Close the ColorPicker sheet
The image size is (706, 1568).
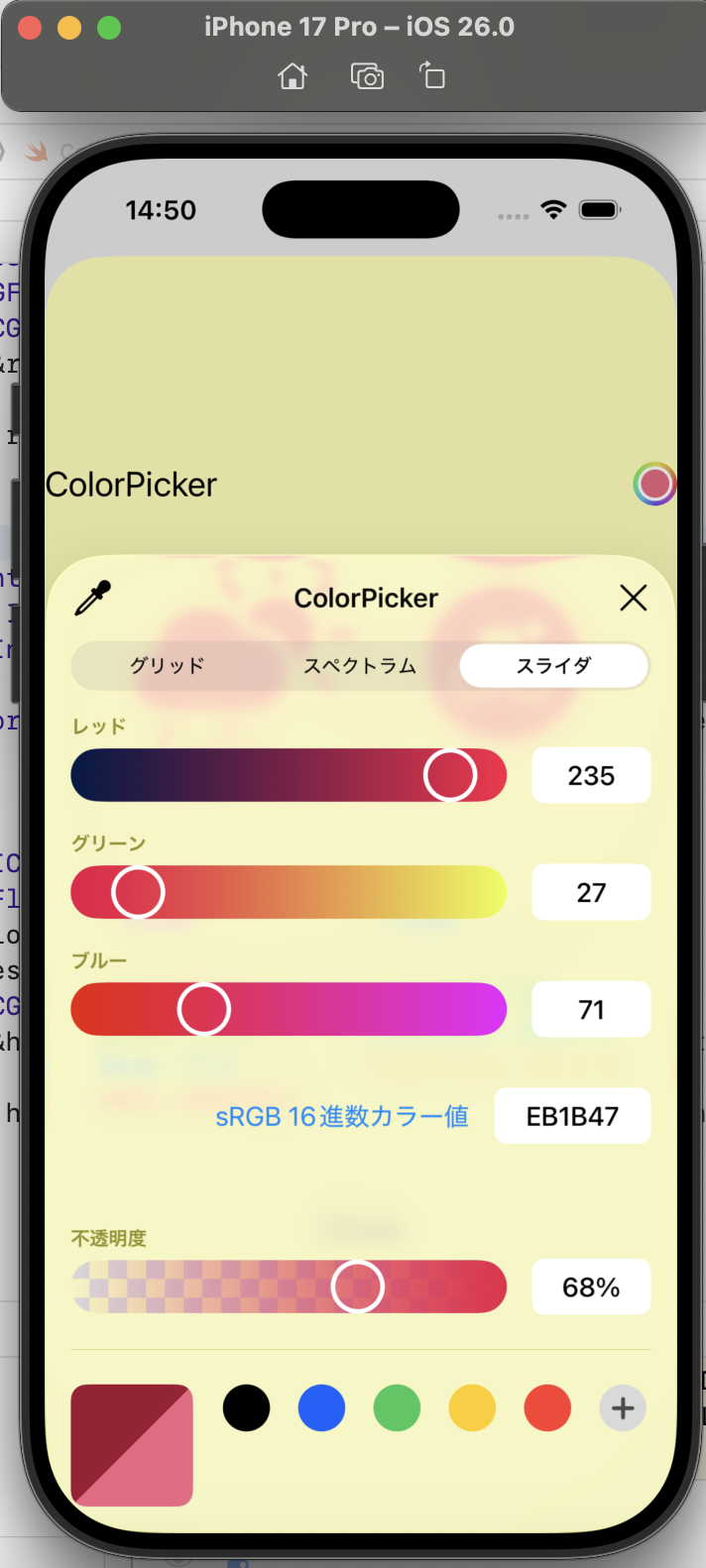[633, 598]
